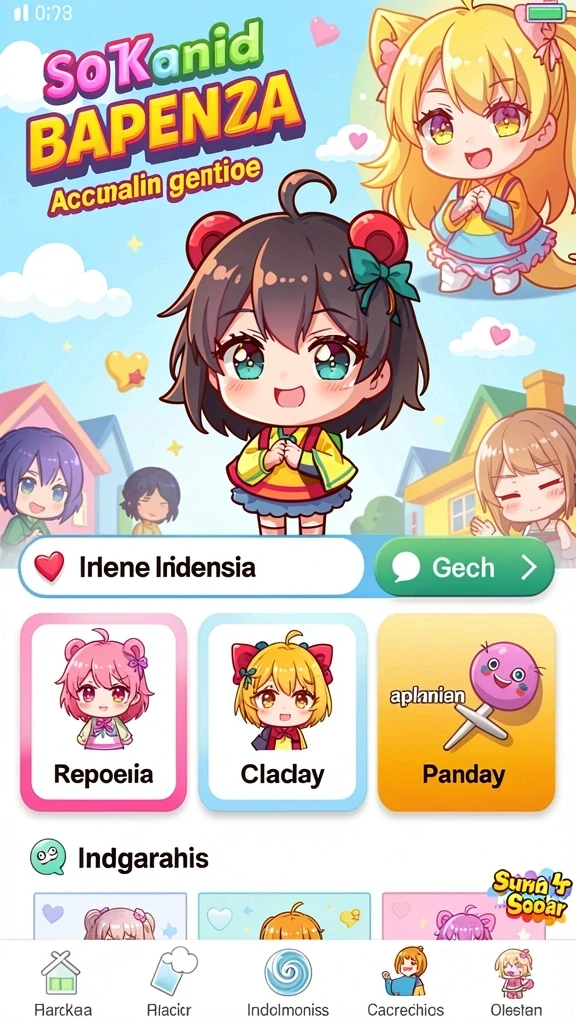576x1024 pixels.
Task: Switch to the Rlacicr tab
Action: pyautogui.click(x=172, y=983)
